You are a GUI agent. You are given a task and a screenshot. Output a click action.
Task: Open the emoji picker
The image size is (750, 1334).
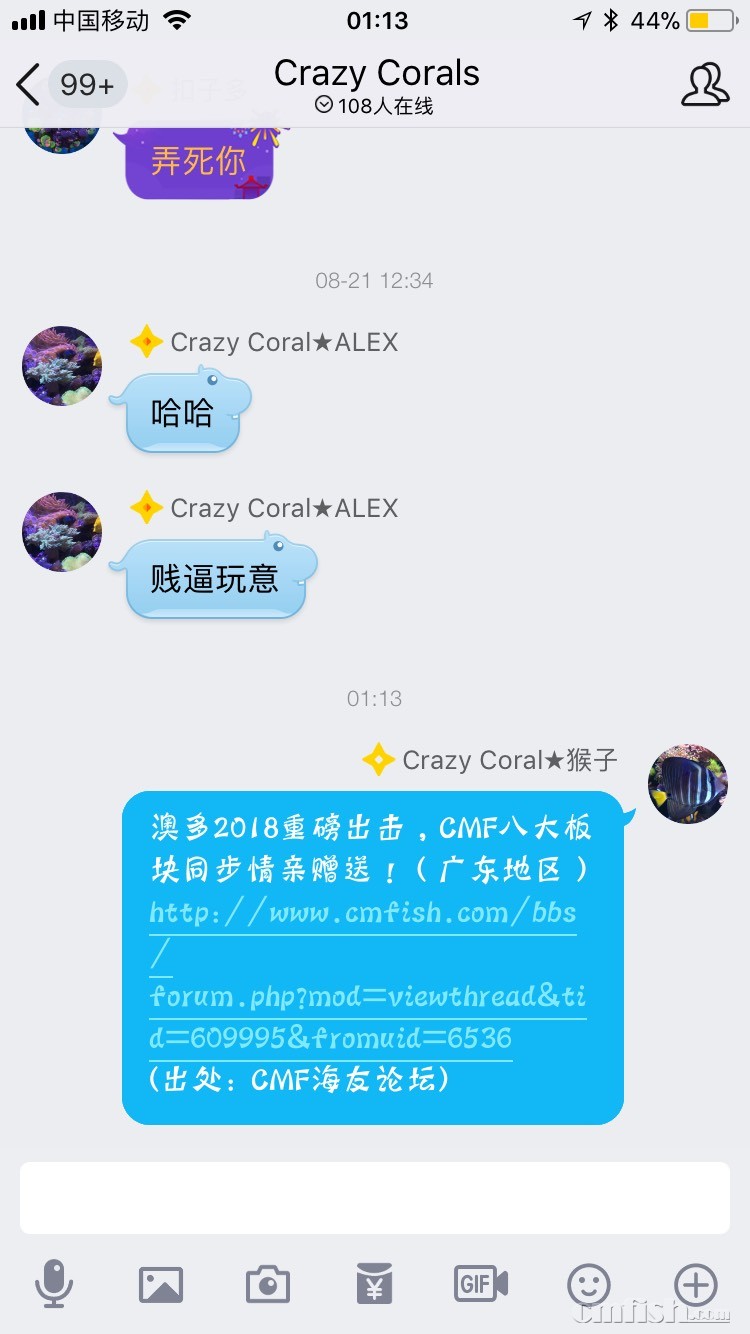588,1284
